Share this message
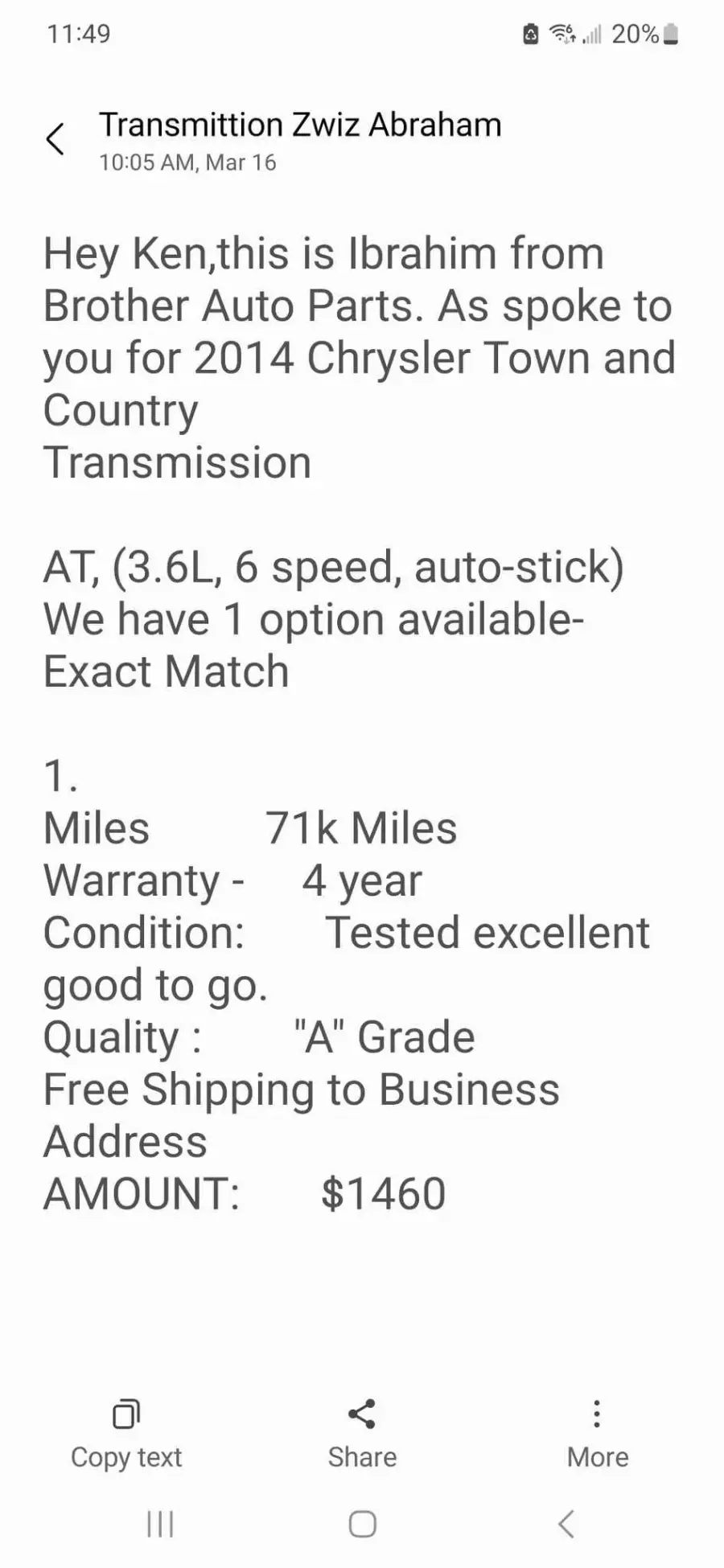Screen dimensions: 724x1568 [362, 1435]
